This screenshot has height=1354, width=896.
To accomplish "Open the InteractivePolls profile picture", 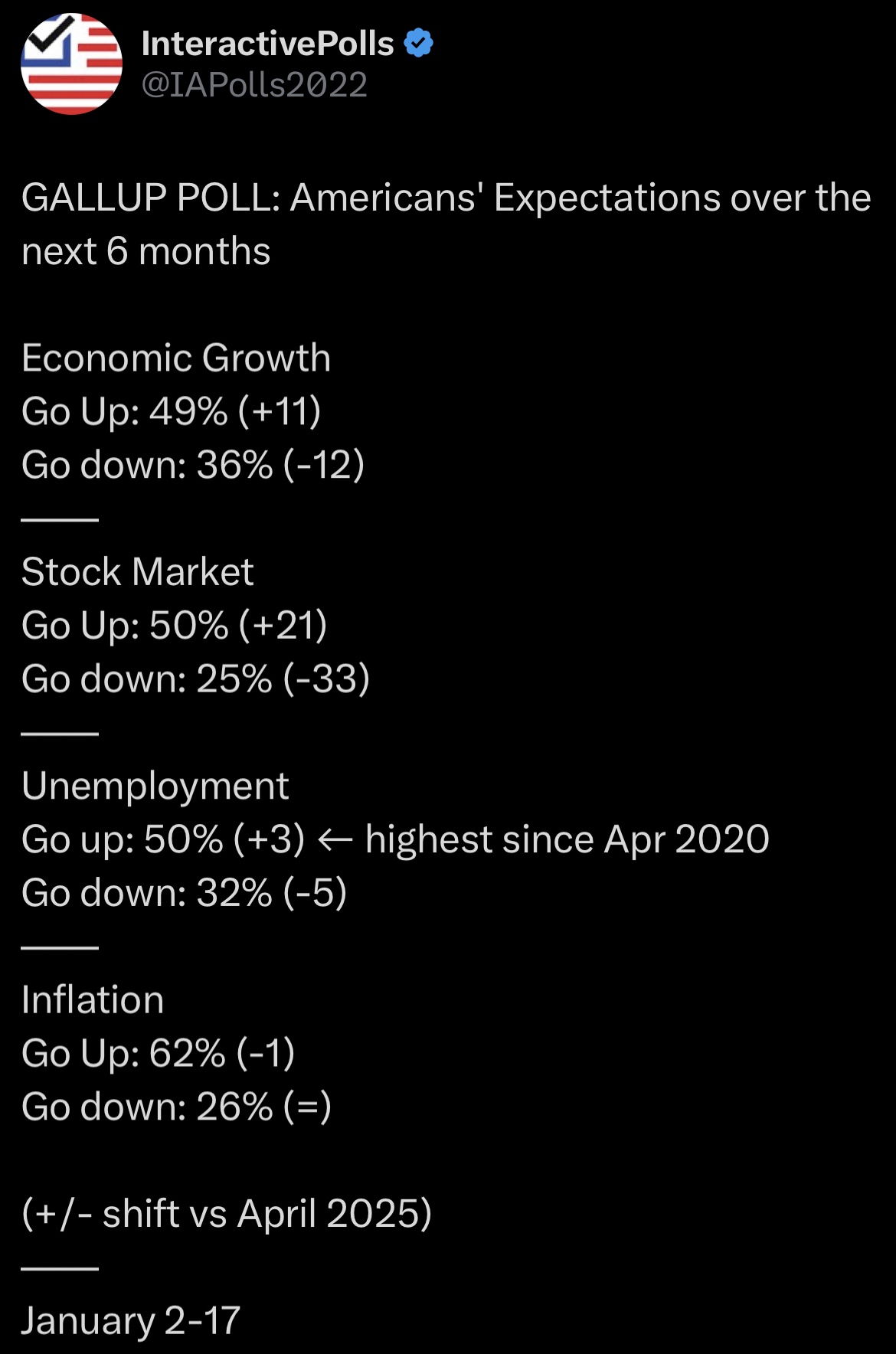I will click(x=71, y=64).
